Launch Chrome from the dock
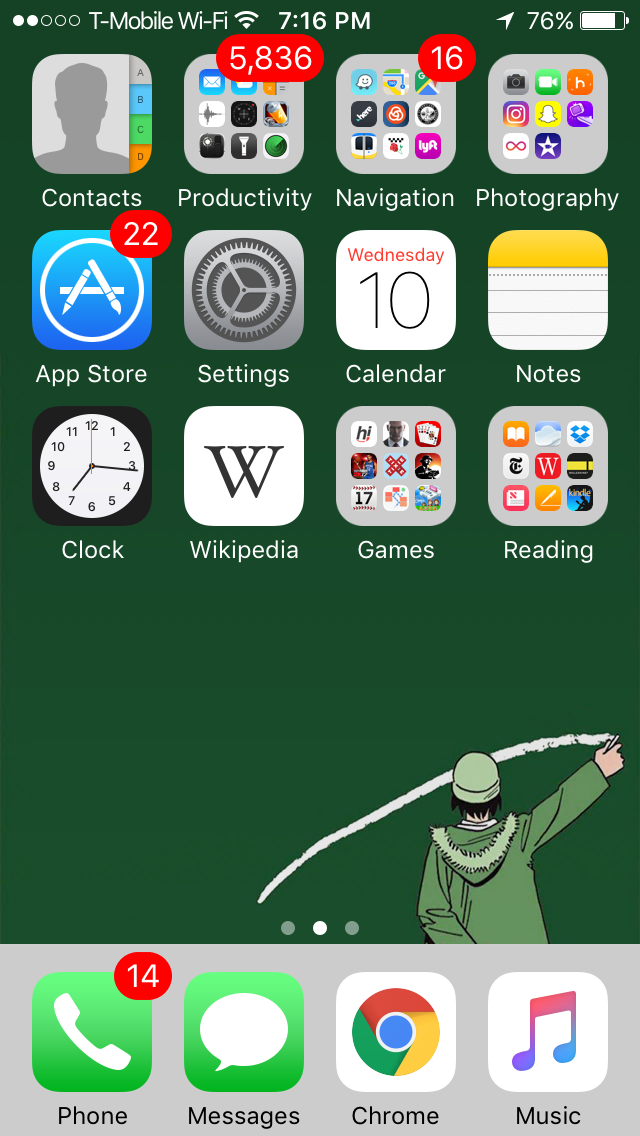This screenshot has height=1136, width=640. tap(396, 1033)
